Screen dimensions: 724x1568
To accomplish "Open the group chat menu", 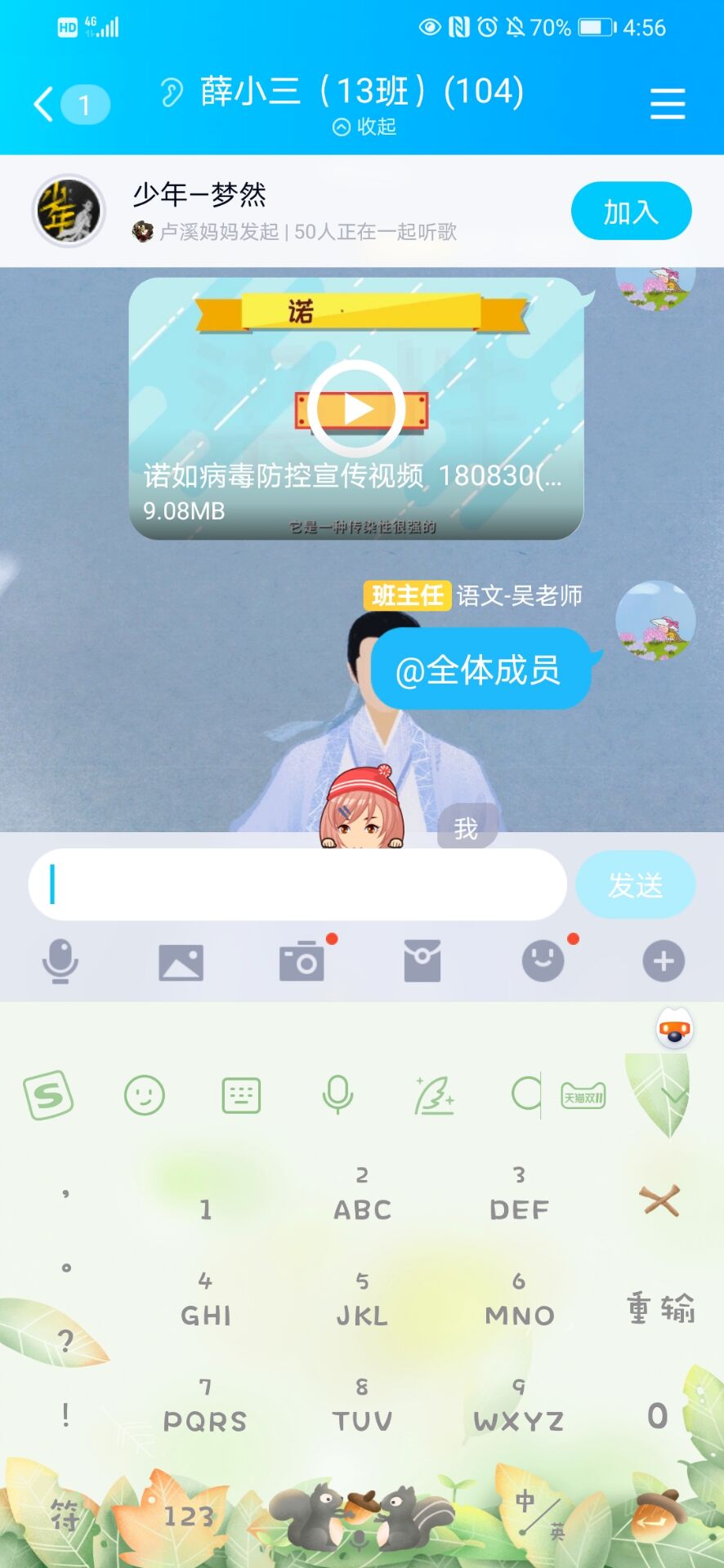I will (667, 105).
